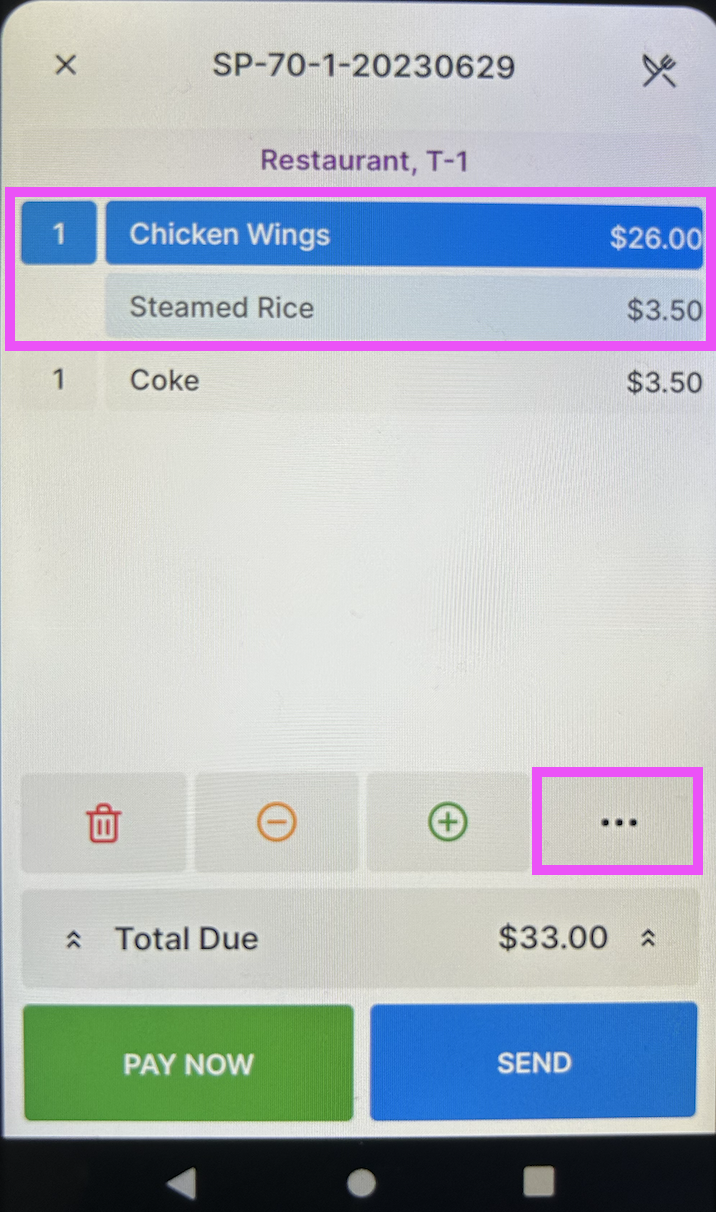Select the Steamed Rice modifier line
Image resolution: width=716 pixels, height=1212 pixels.
tap(403, 308)
